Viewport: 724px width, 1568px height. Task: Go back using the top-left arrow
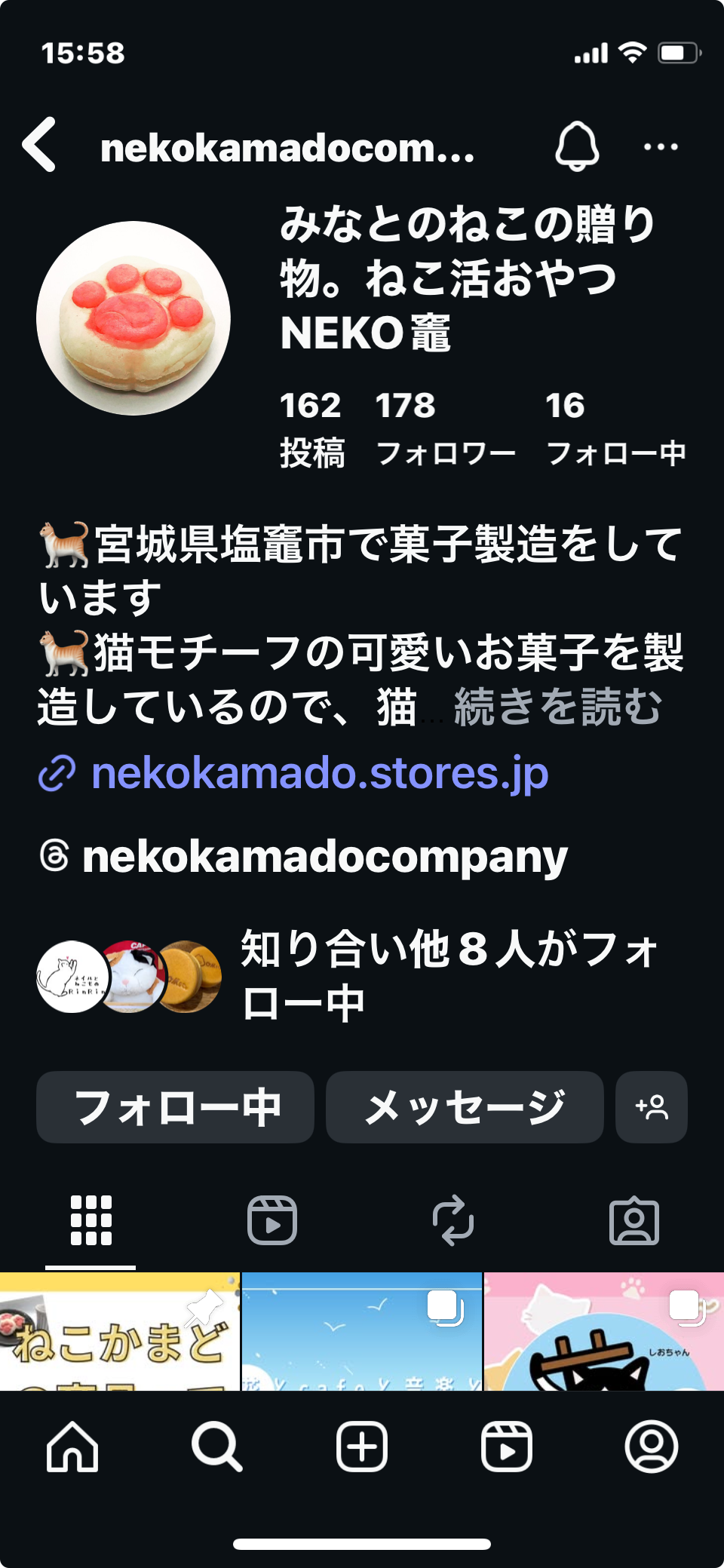pyautogui.click(x=39, y=145)
